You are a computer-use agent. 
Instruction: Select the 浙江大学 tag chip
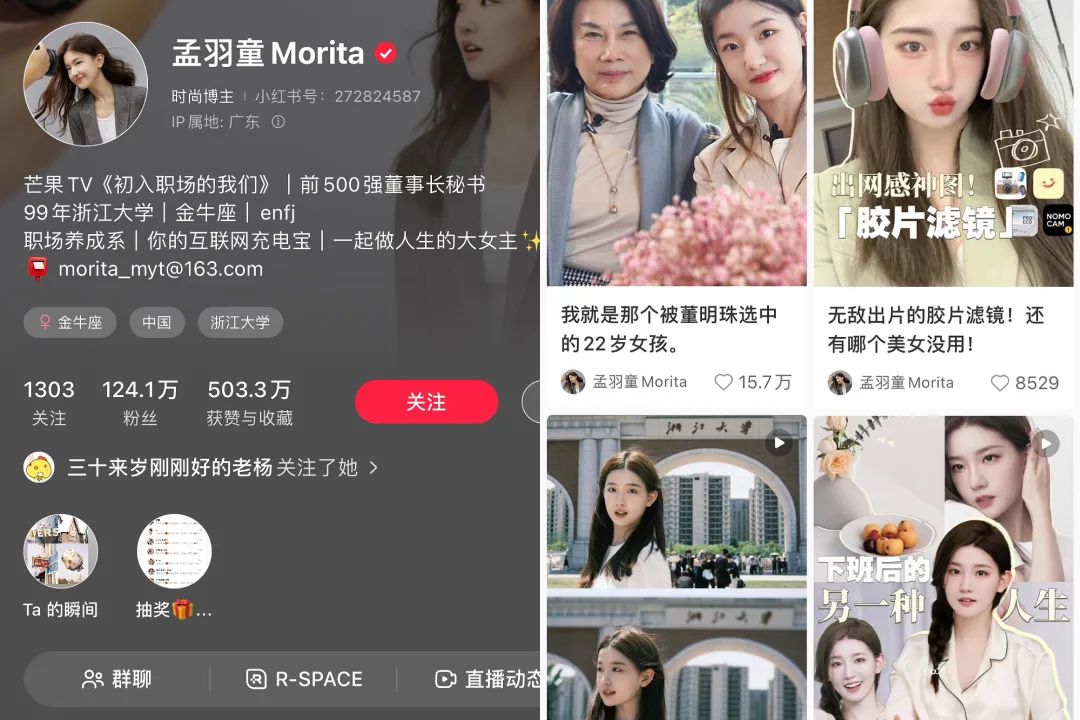[240, 322]
